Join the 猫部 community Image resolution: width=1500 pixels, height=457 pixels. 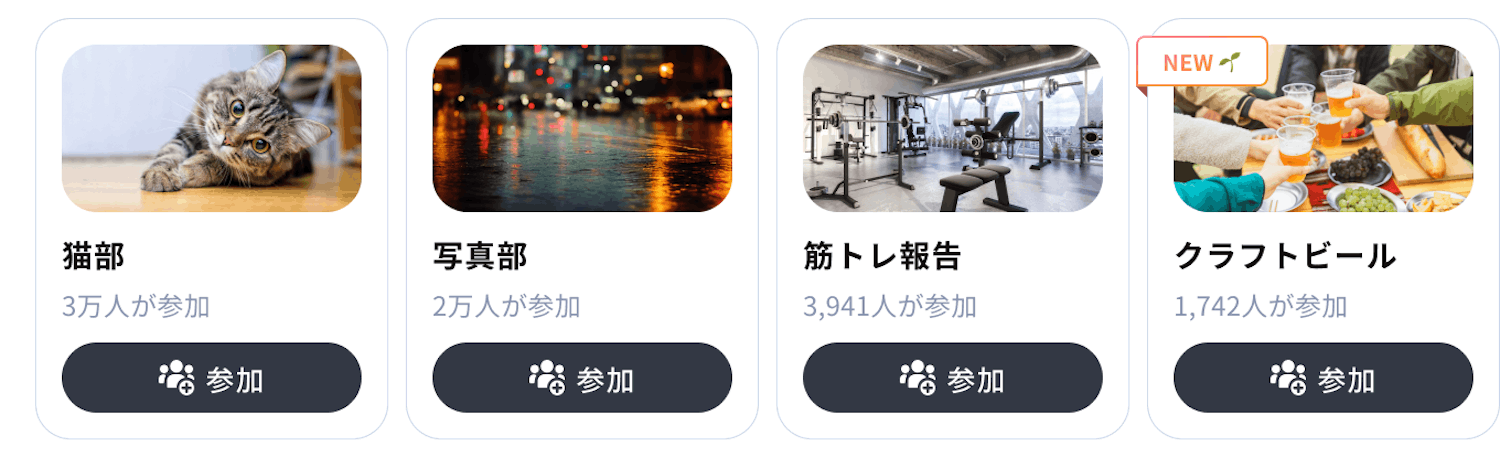coord(211,378)
